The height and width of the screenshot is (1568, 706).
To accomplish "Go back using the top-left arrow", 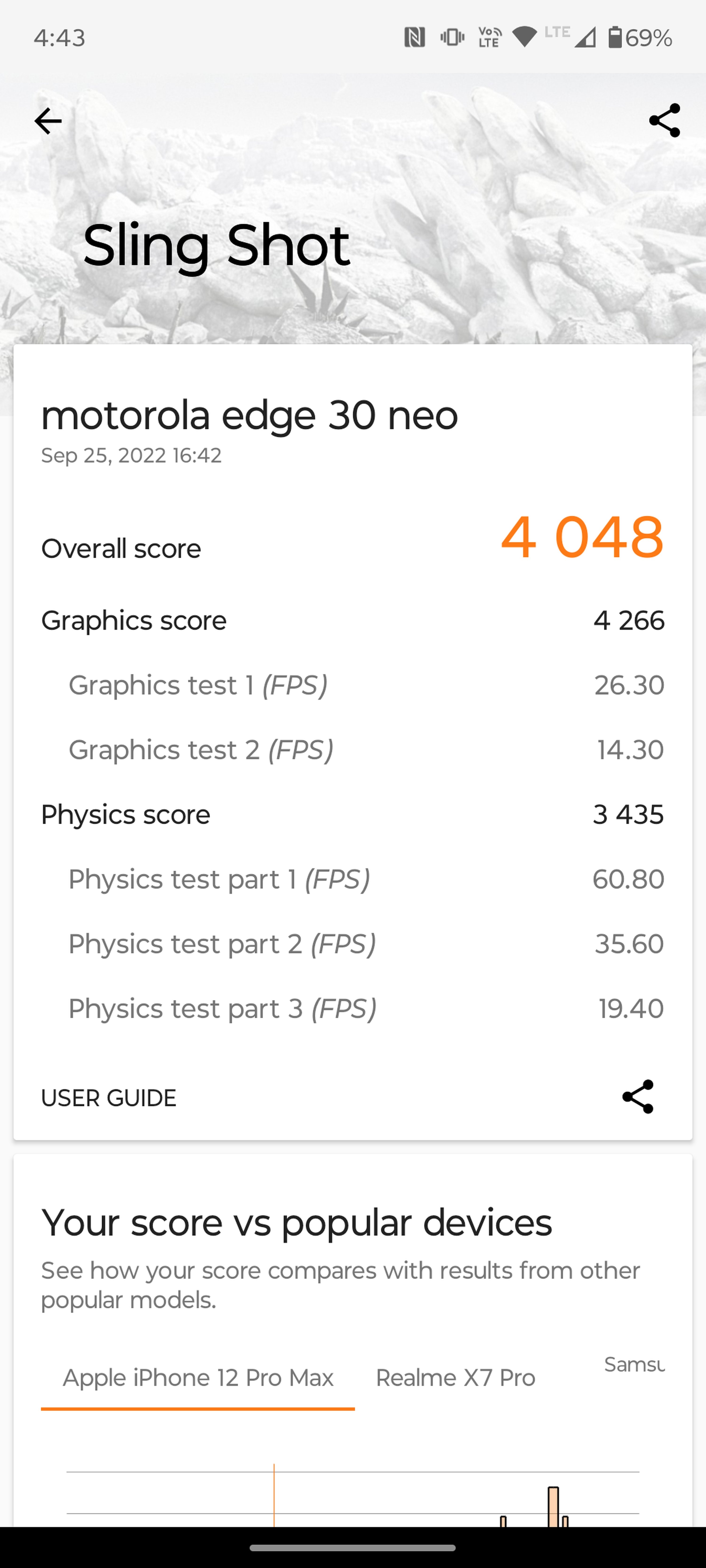I will (48, 121).
